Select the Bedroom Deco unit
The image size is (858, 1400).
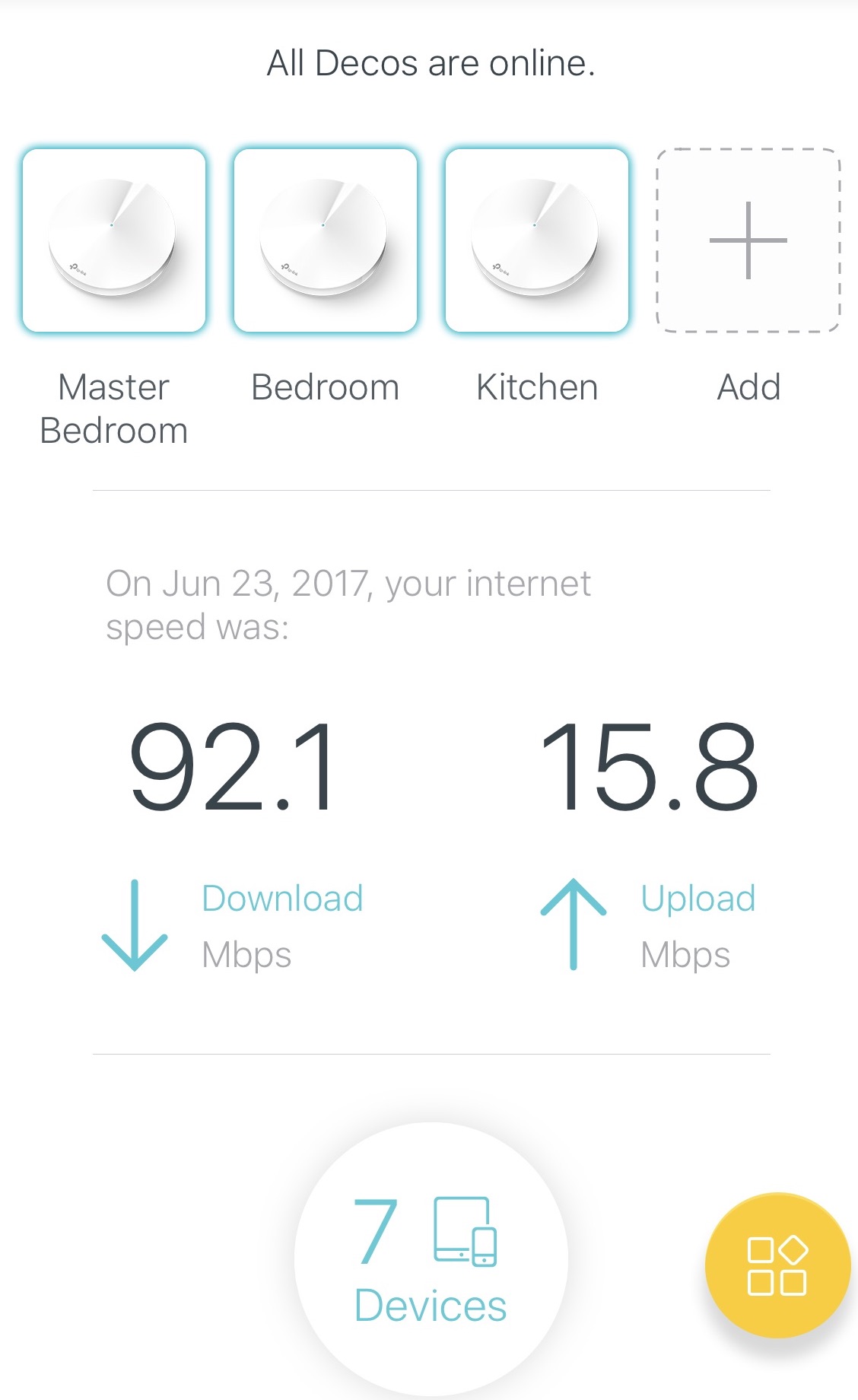pyautogui.click(x=326, y=240)
